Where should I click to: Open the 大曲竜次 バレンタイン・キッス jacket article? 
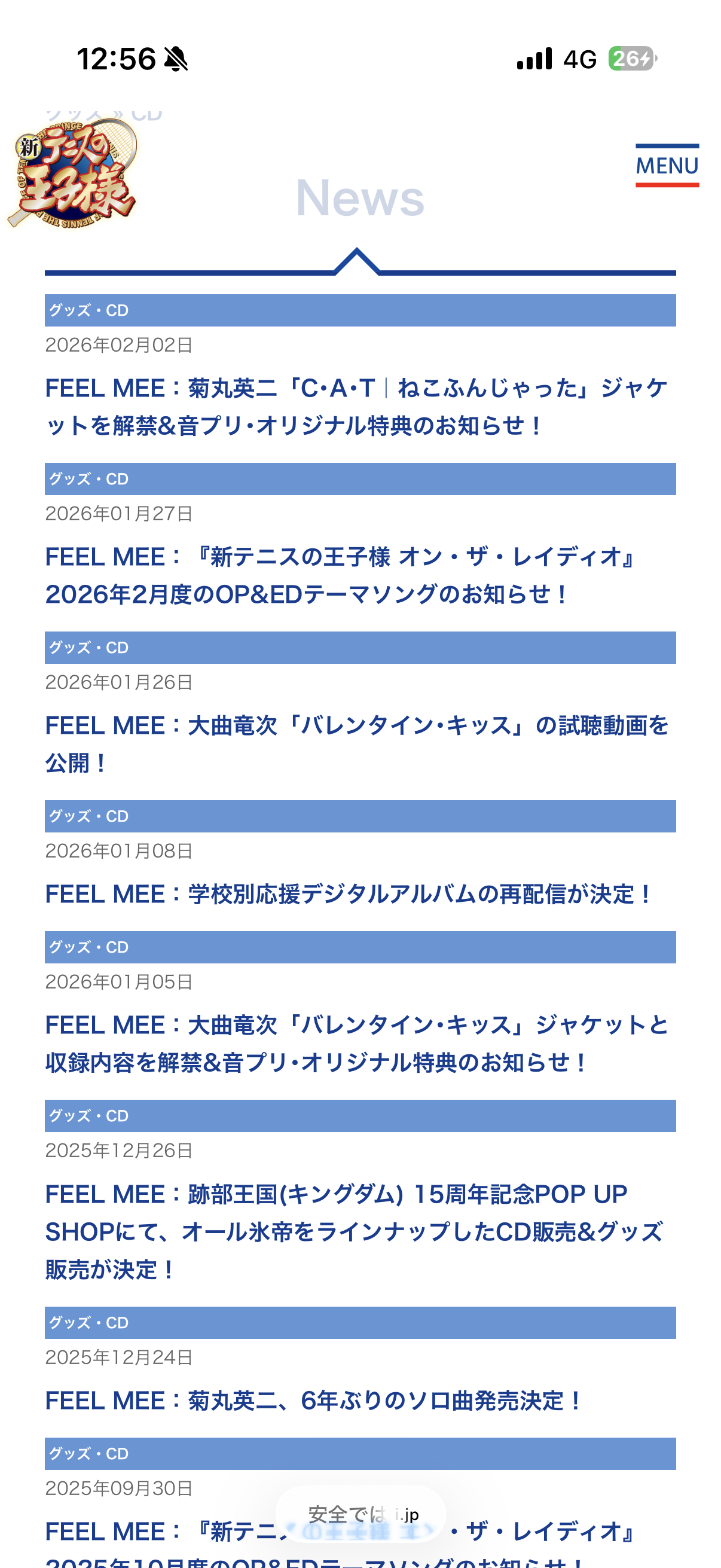tap(356, 1044)
